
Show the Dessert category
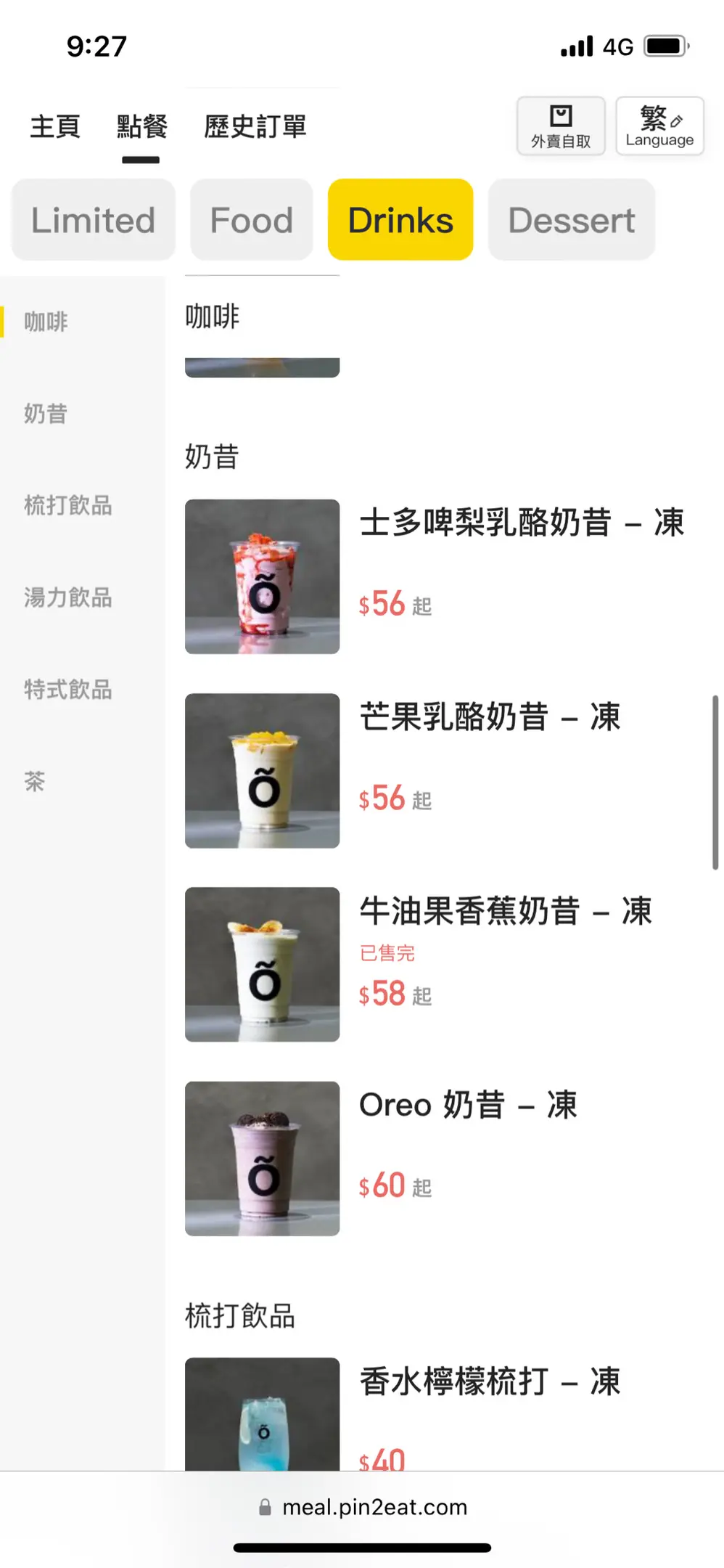(571, 220)
